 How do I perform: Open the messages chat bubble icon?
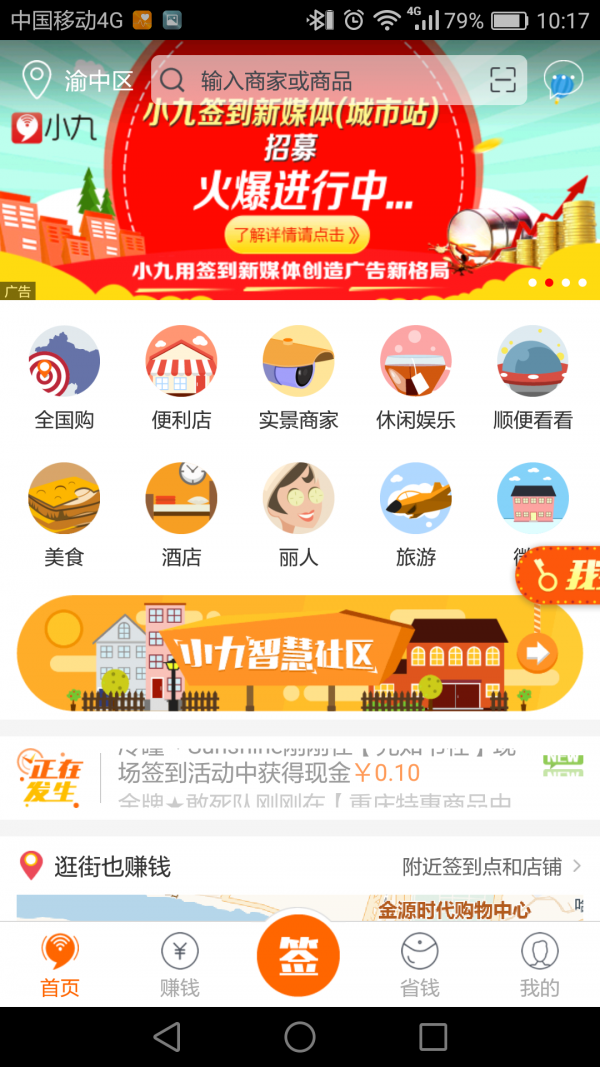coord(563,81)
